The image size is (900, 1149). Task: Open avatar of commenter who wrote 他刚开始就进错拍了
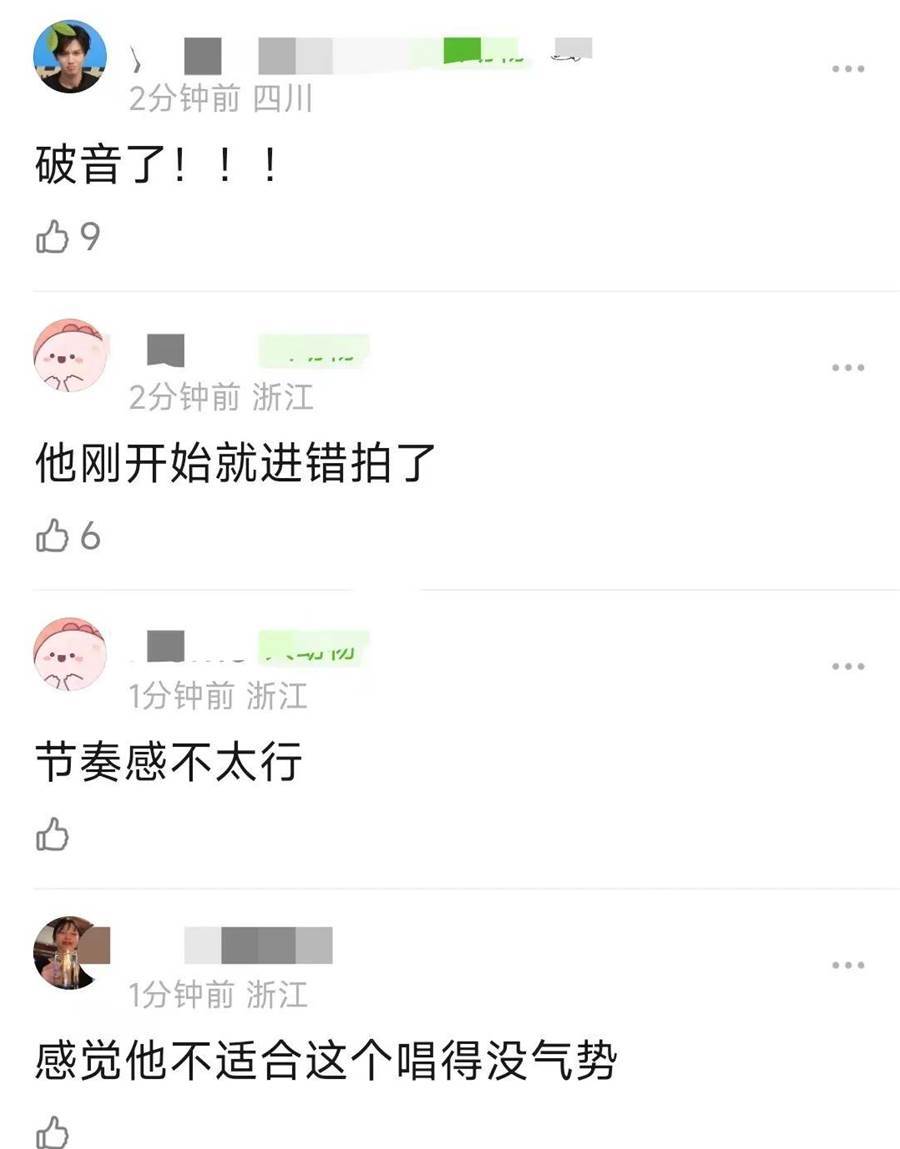click(70, 355)
